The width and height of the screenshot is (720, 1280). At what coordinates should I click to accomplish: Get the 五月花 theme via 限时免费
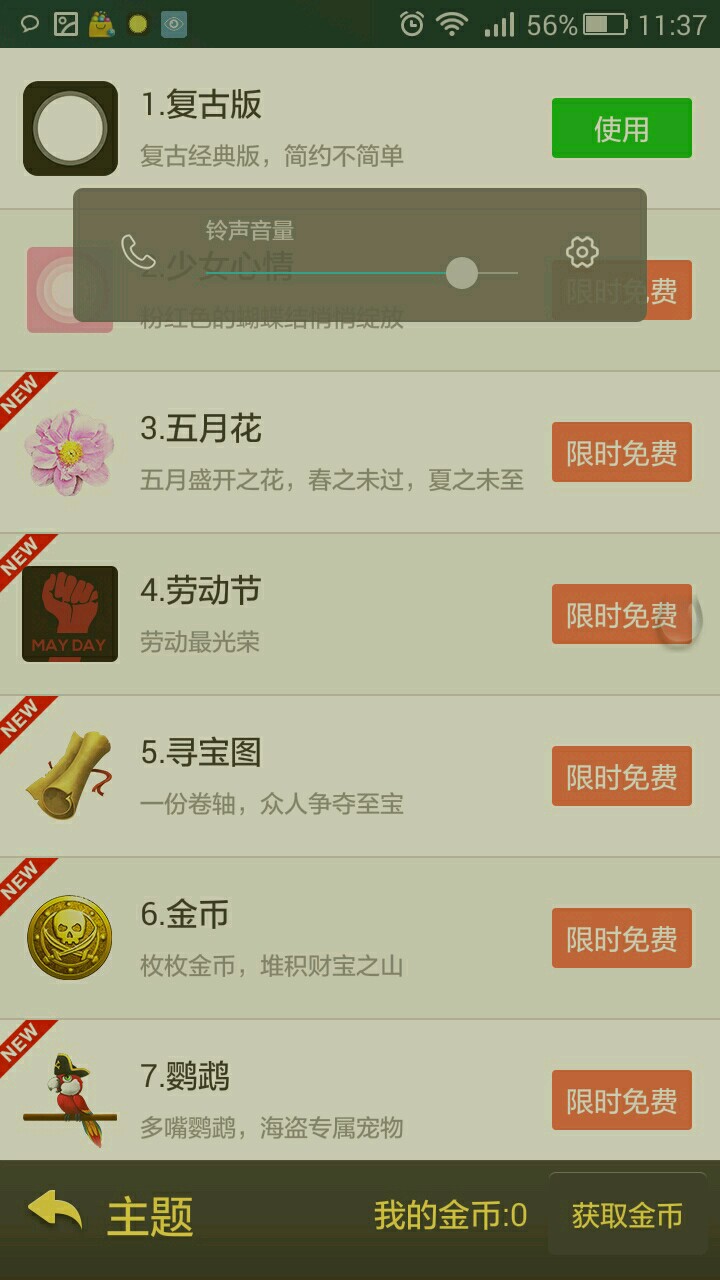click(621, 453)
